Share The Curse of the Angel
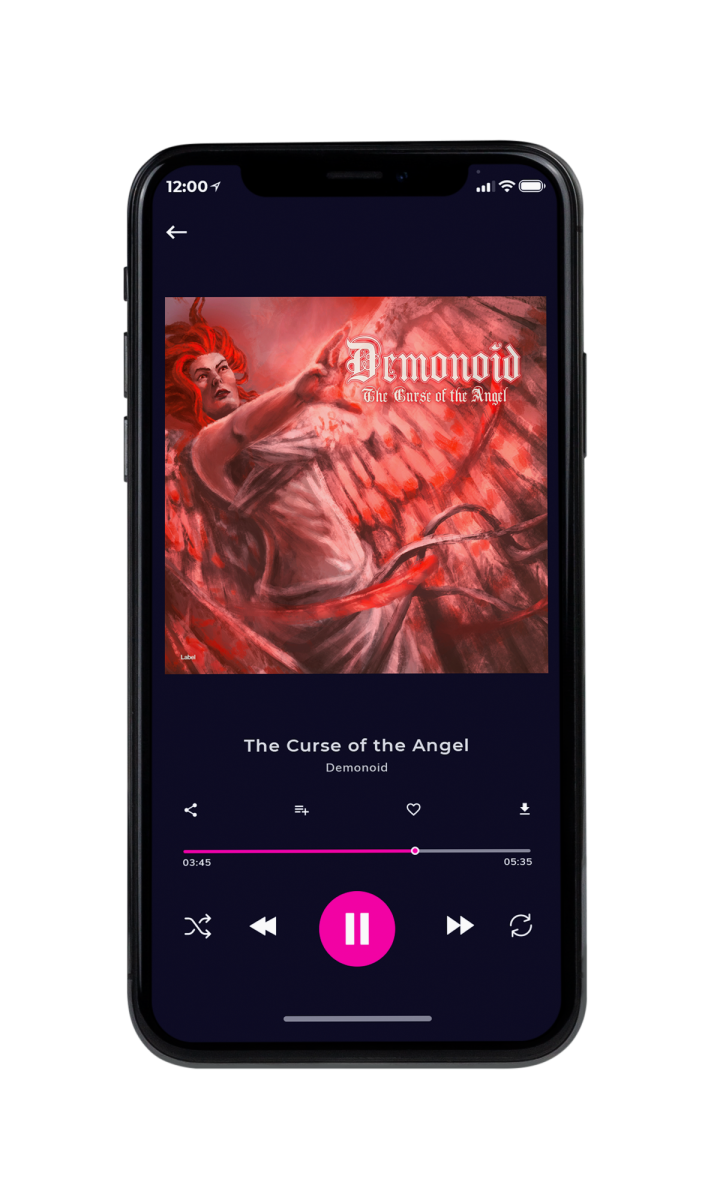The height and width of the screenshot is (1200, 720). (x=191, y=810)
